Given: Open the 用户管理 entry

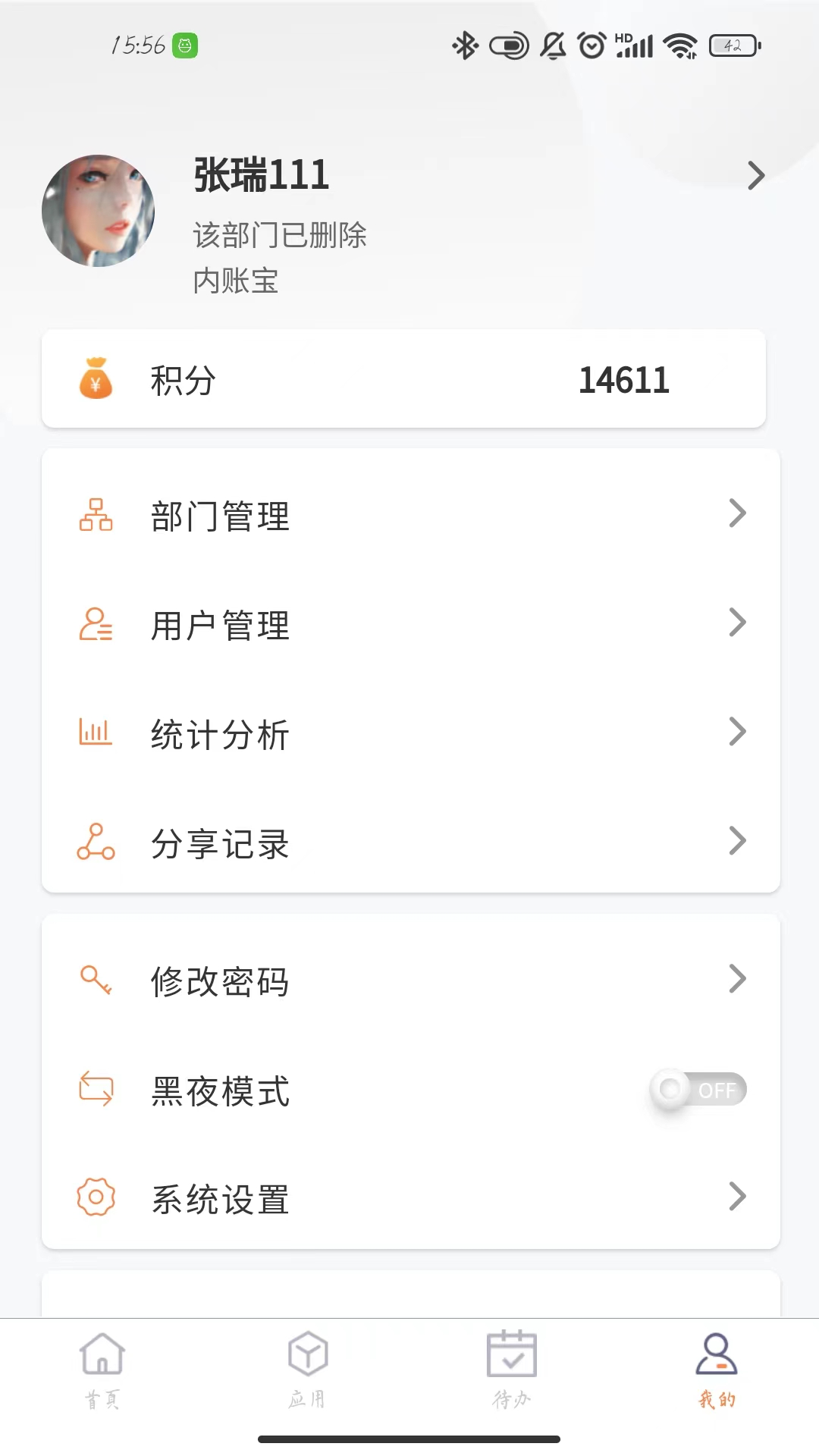Looking at the screenshot, I should tap(220, 624).
